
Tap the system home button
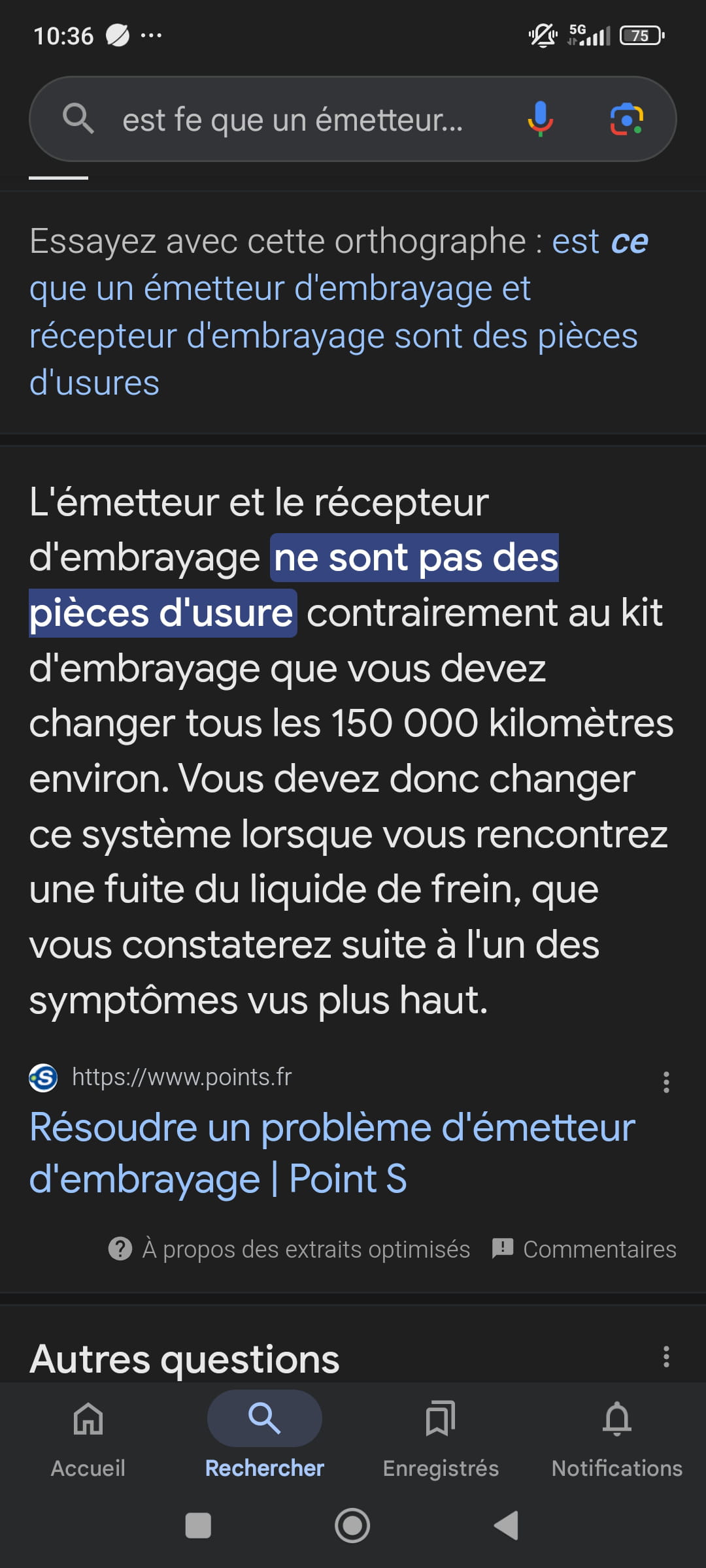(x=352, y=1526)
